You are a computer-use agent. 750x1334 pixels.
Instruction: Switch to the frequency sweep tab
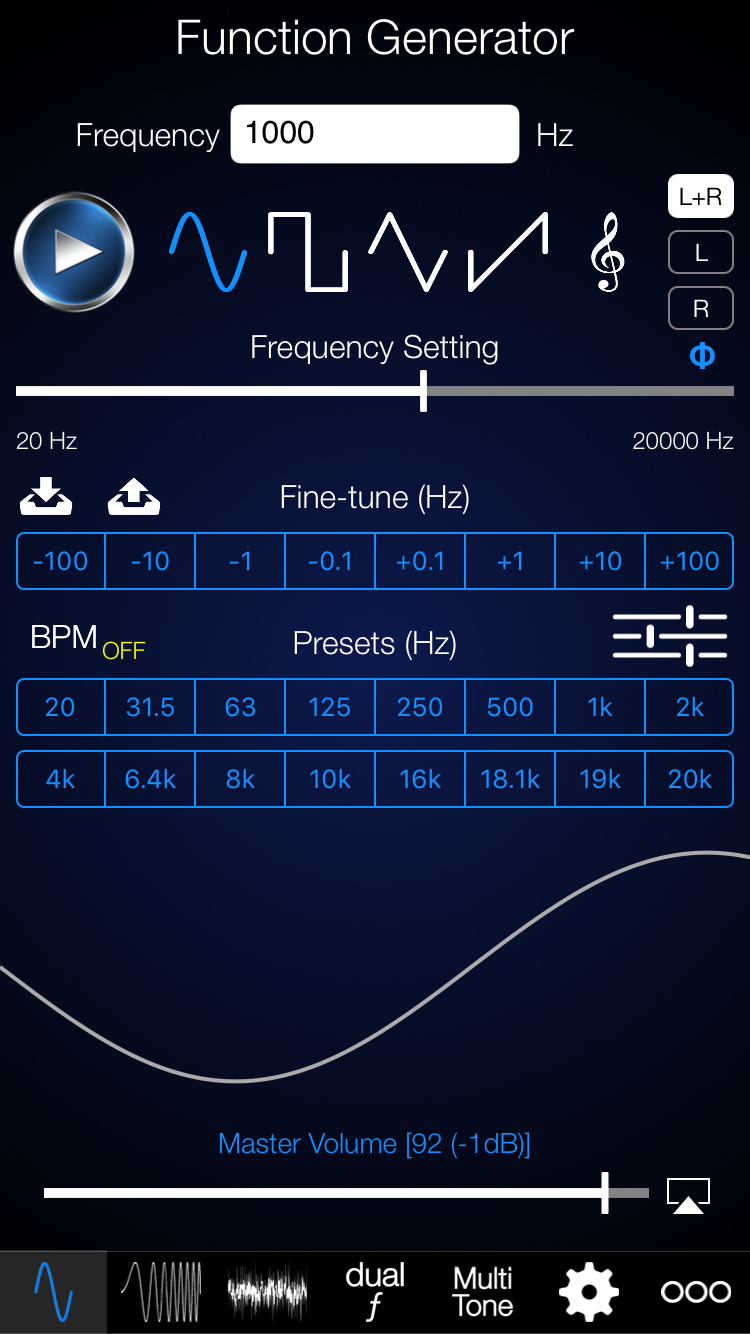click(x=161, y=1291)
